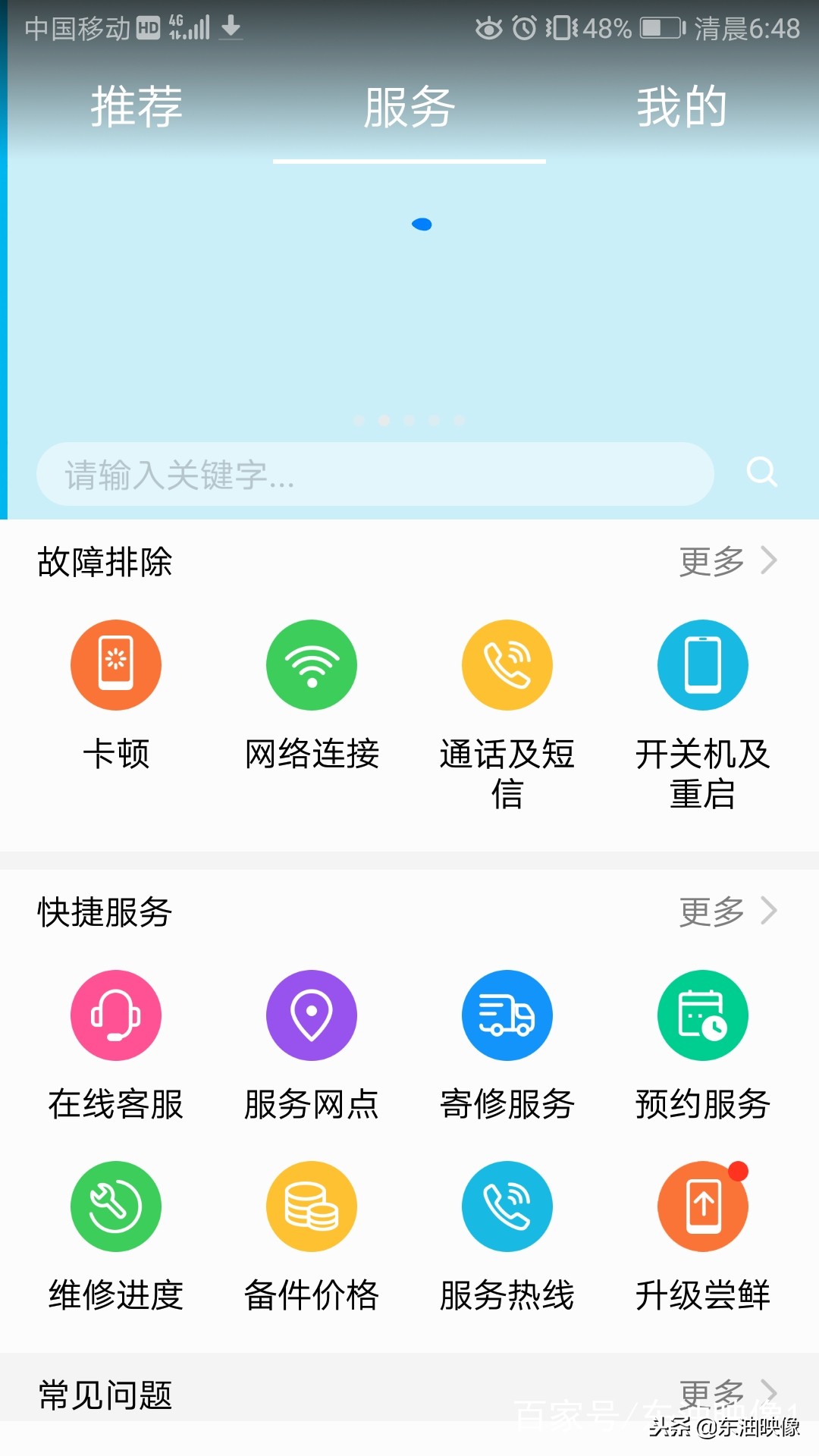Screen dimensions: 819x1456
Task: Open the 寄修服务 truck icon
Action: tap(507, 1015)
